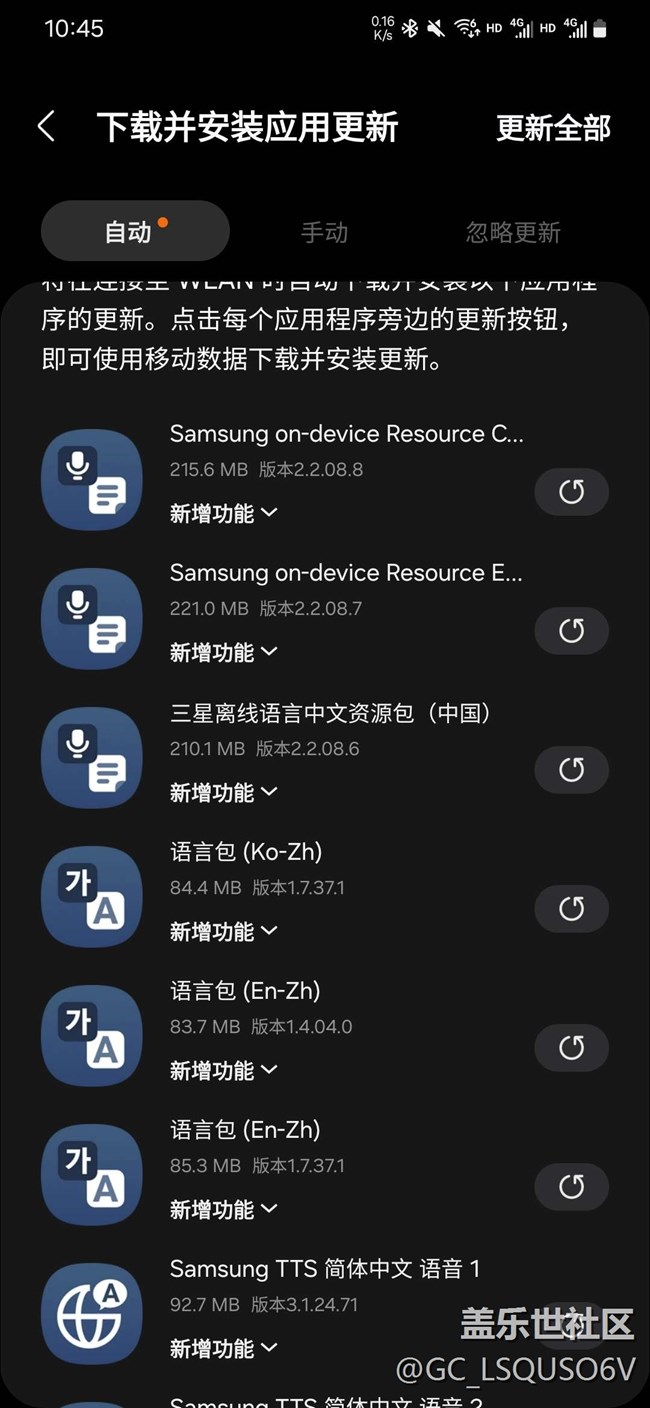Viewport: 650px width, 1408px height.
Task: Tap 更新全部 to update all apps
Action: tap(553, 128)
